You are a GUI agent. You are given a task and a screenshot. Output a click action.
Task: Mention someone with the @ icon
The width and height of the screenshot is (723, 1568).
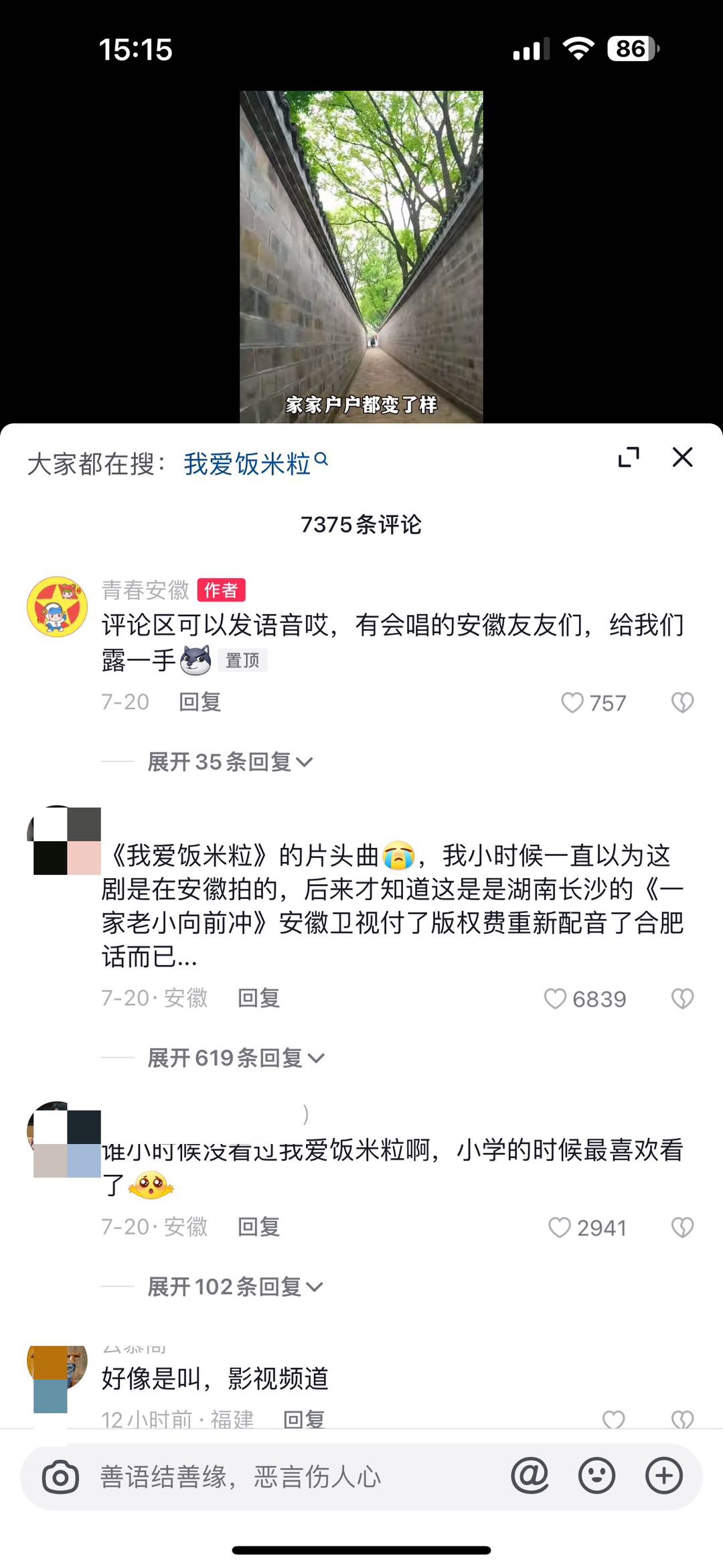pyautogui.click(x=530, y=1476)
